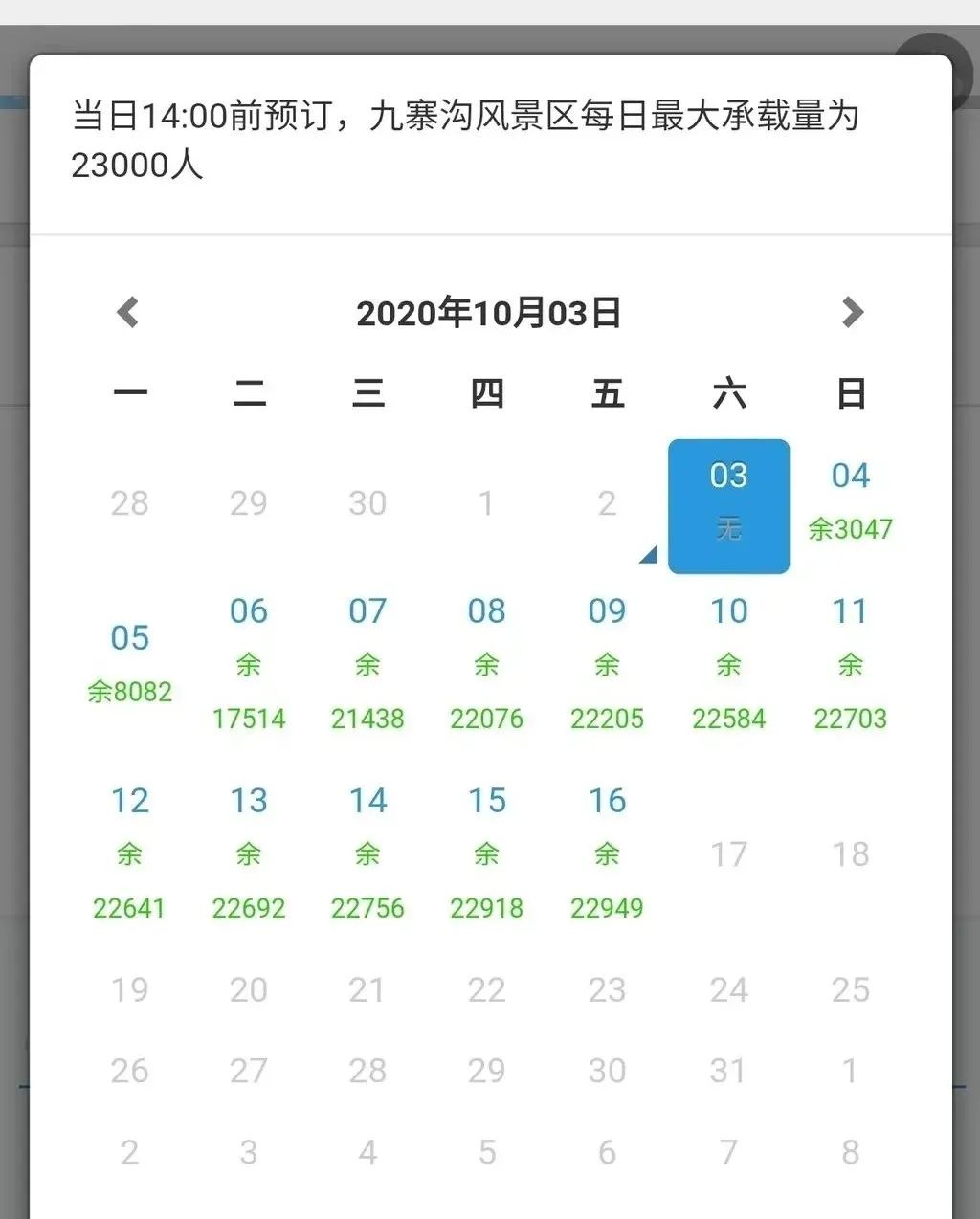Pick October 09 with 22205 remaining
Screen dimensions: 980x1219
tap(607, 663)
